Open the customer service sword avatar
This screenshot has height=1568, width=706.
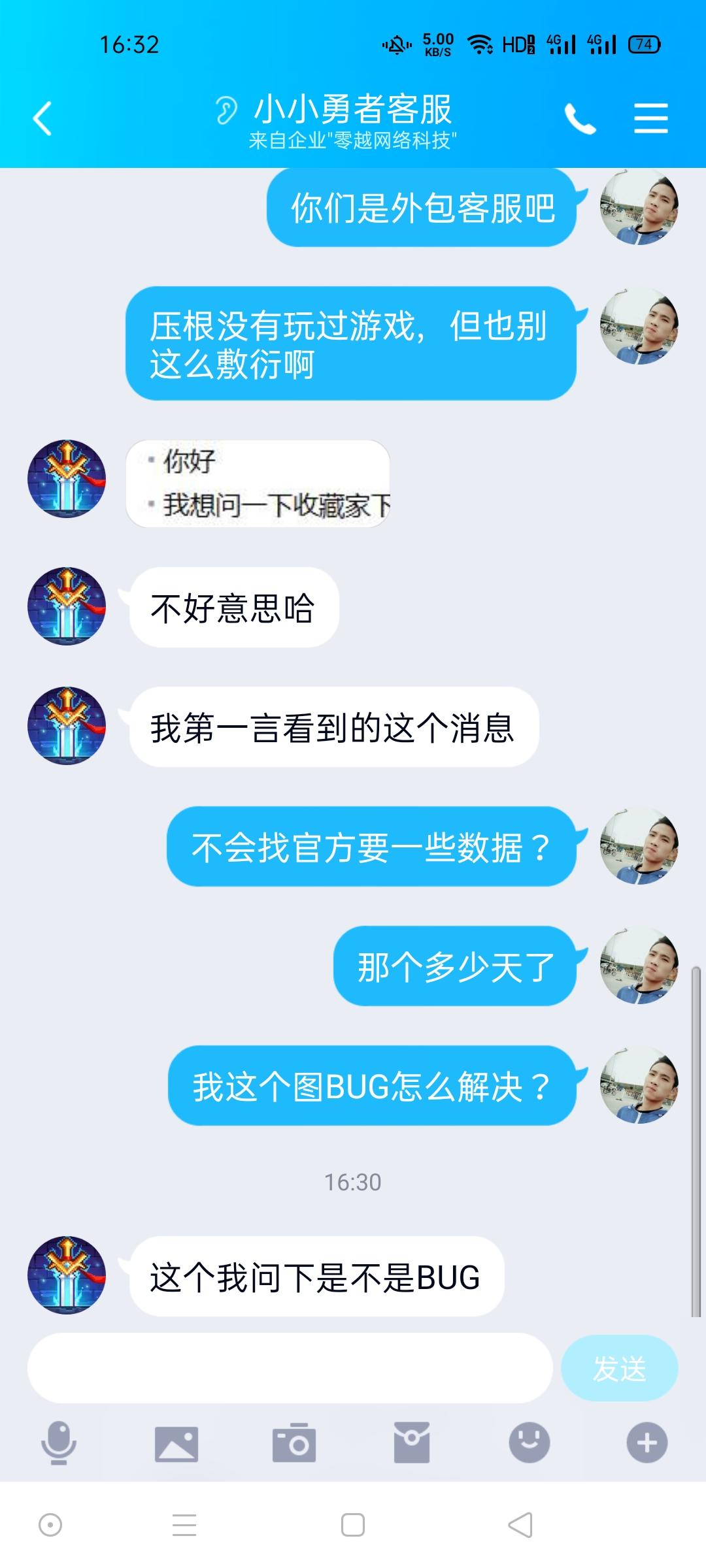tap(67, 476)
